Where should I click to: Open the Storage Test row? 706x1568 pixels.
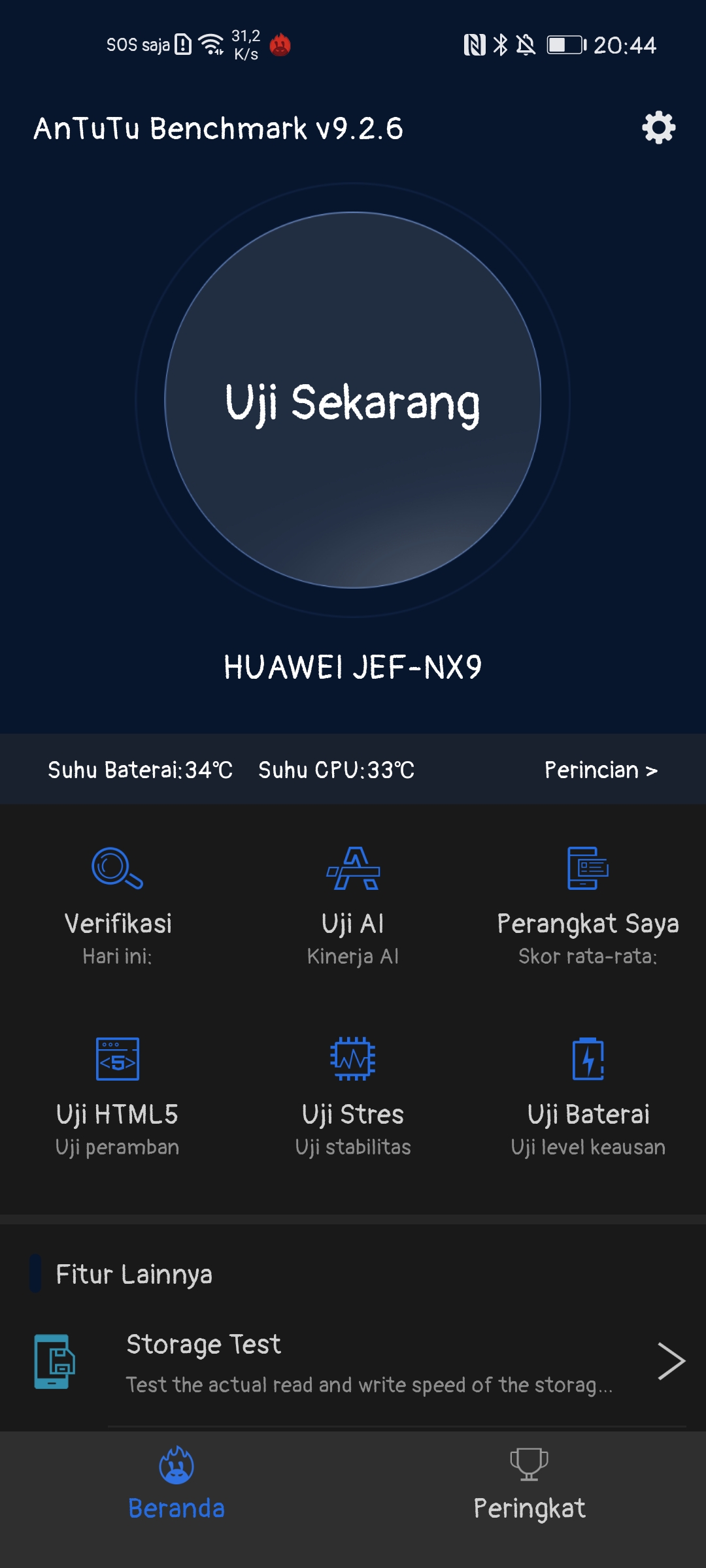[353, 1362]
